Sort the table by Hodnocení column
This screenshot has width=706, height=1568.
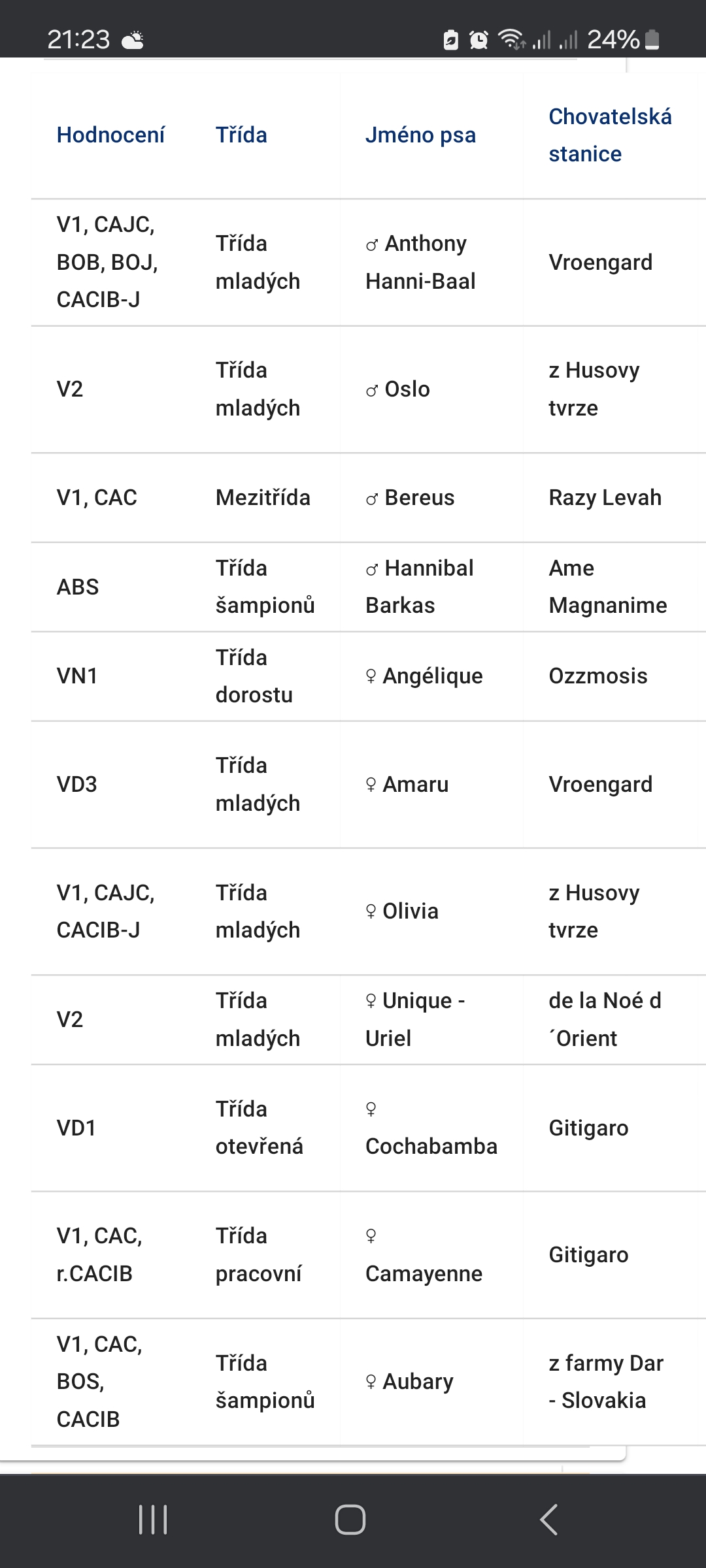(x=110, y=135)
